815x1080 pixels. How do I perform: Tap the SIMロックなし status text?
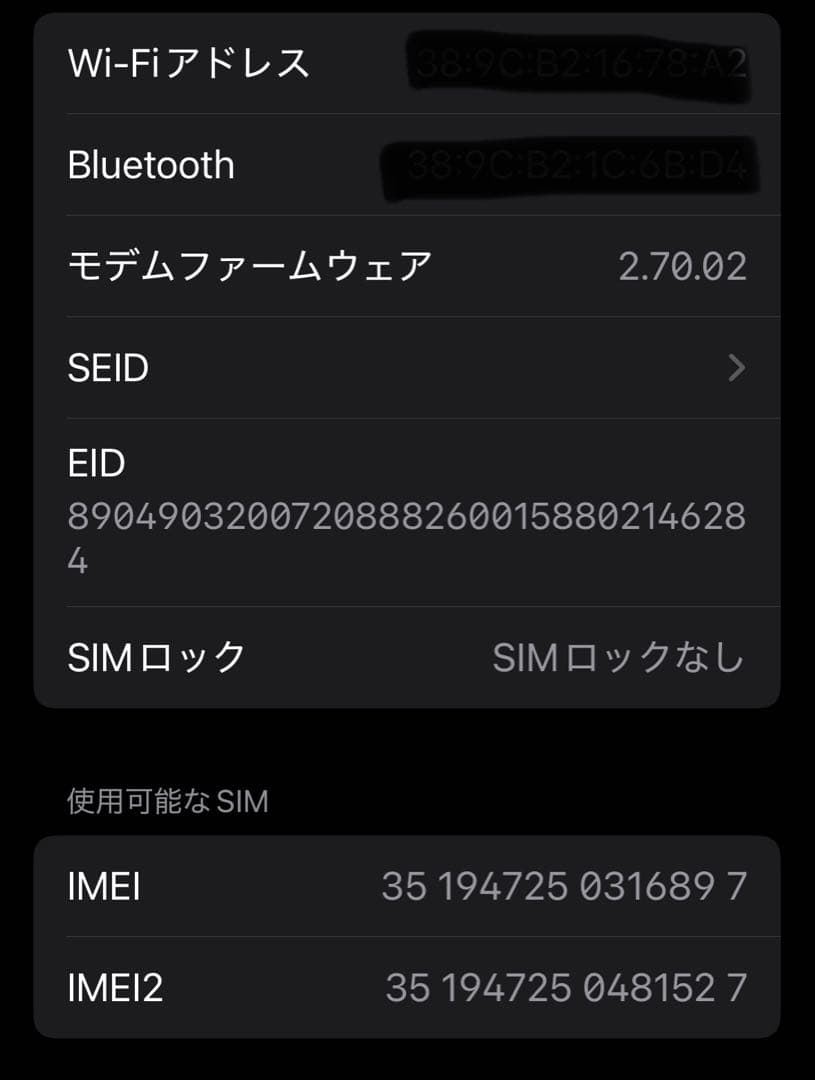tap(617, 657)
